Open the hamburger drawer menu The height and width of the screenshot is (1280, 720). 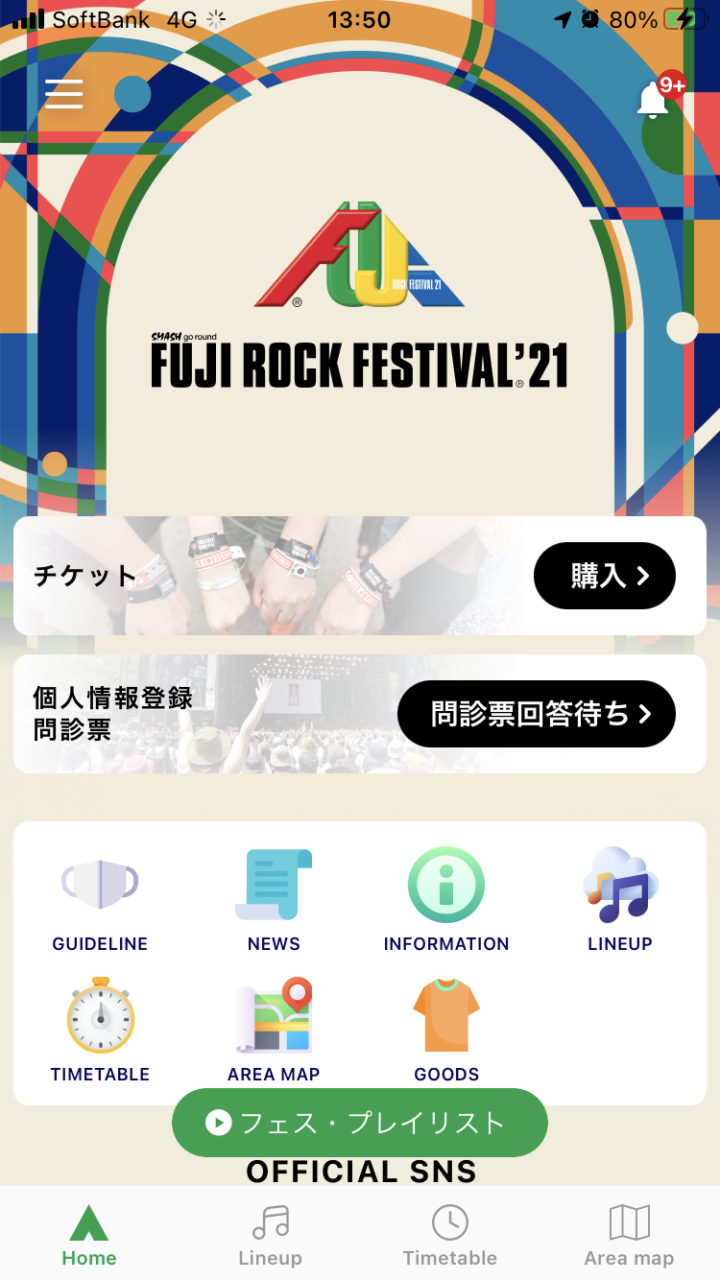64,94
